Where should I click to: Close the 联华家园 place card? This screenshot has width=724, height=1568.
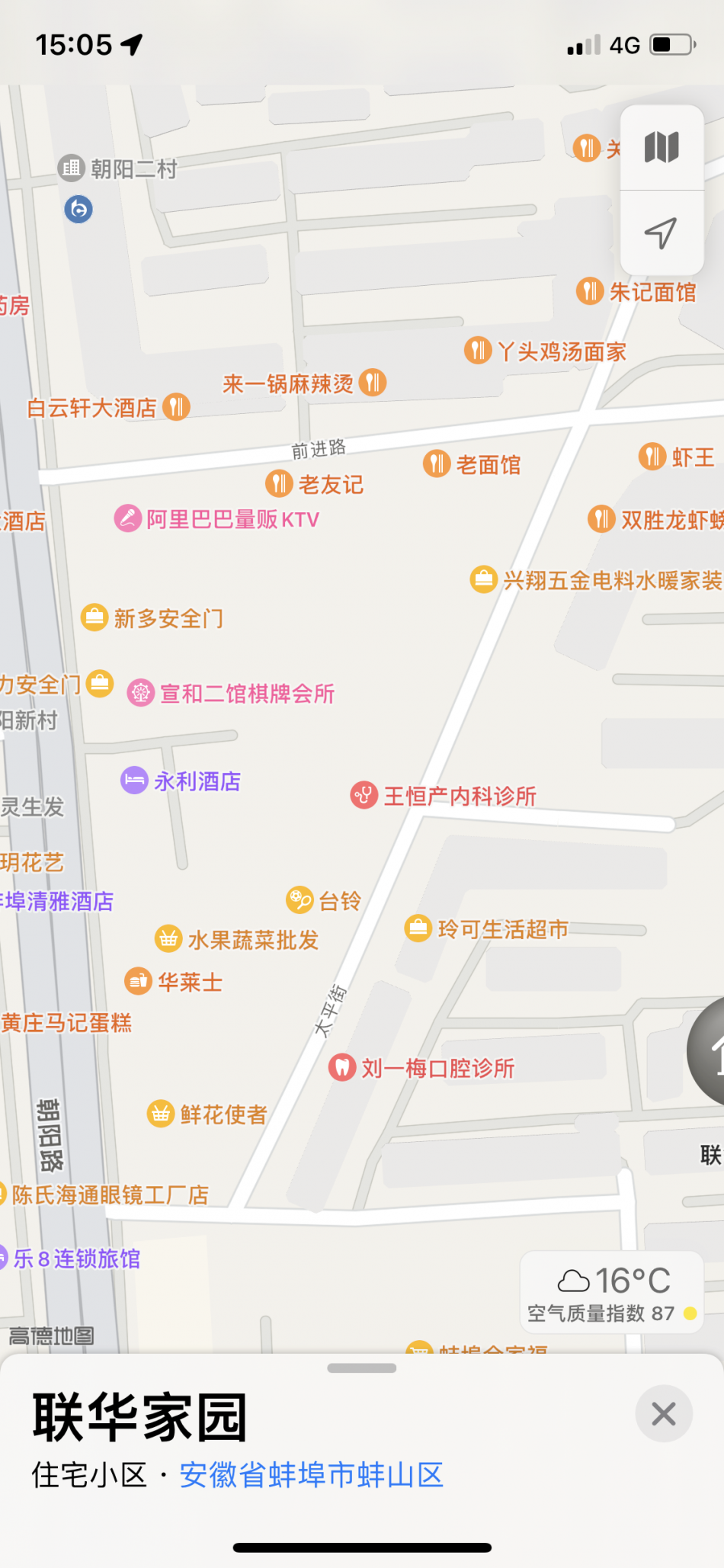click(664, 1413)
